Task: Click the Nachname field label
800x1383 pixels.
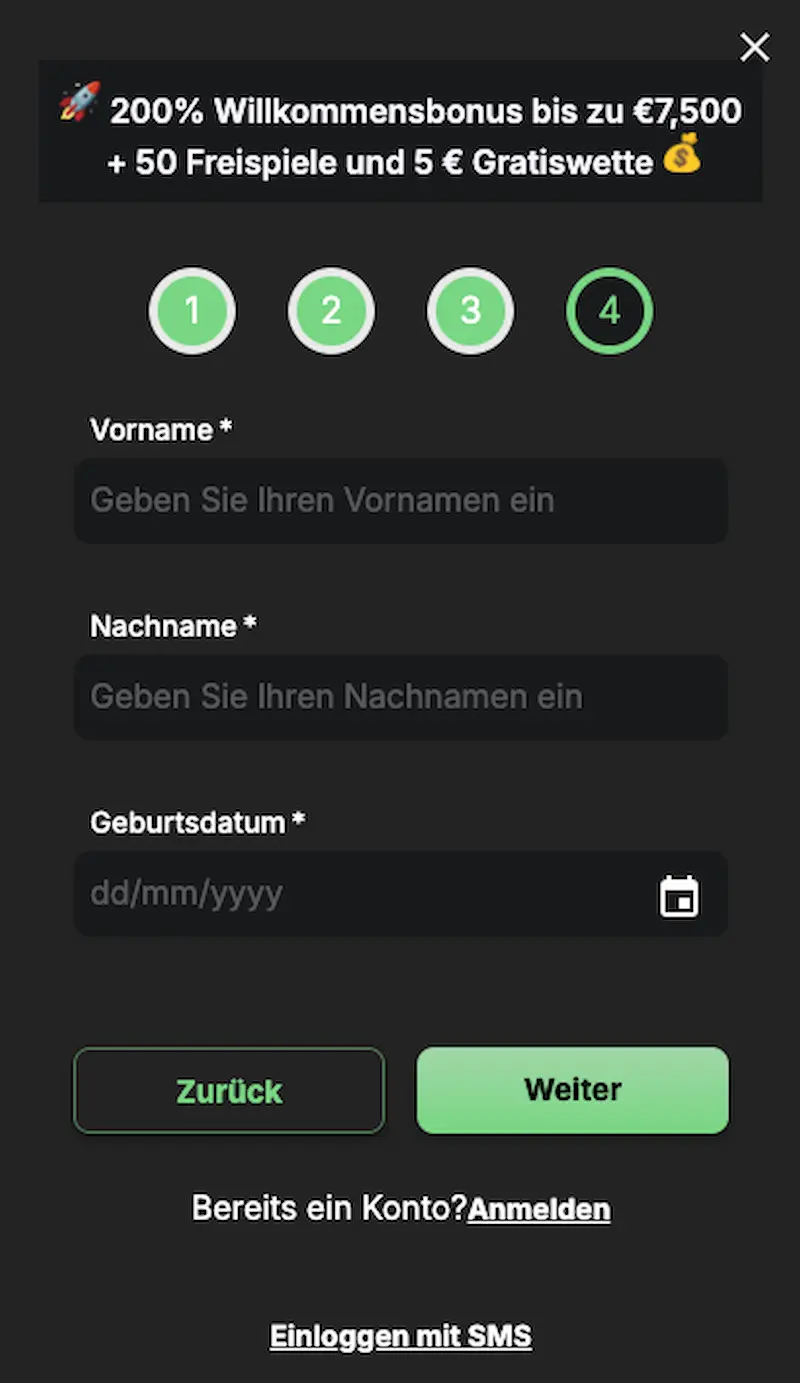Action: tap(172, 626)
